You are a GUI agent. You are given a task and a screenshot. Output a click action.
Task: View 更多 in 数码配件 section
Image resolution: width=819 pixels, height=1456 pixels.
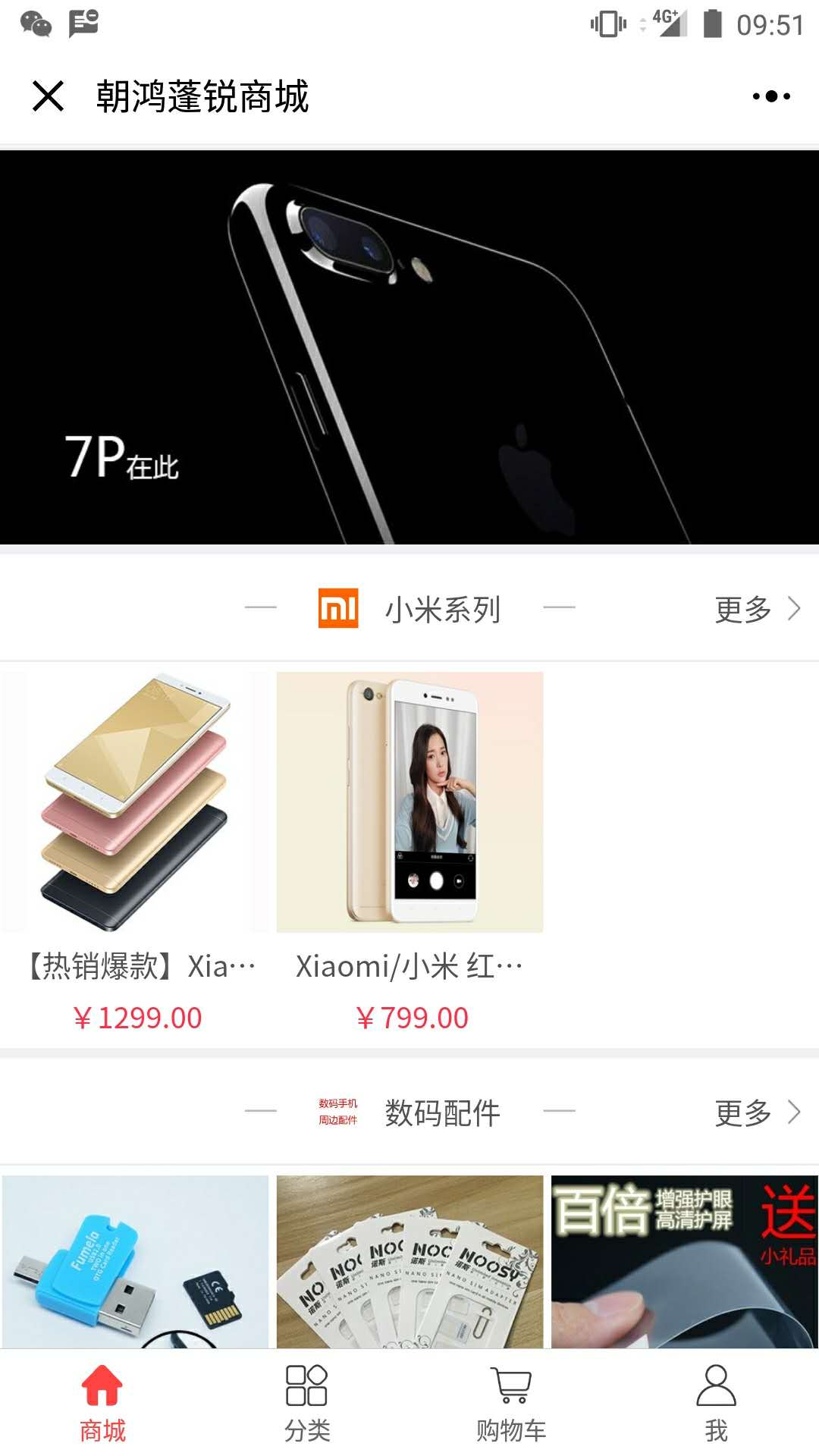tap(757, 1112)
